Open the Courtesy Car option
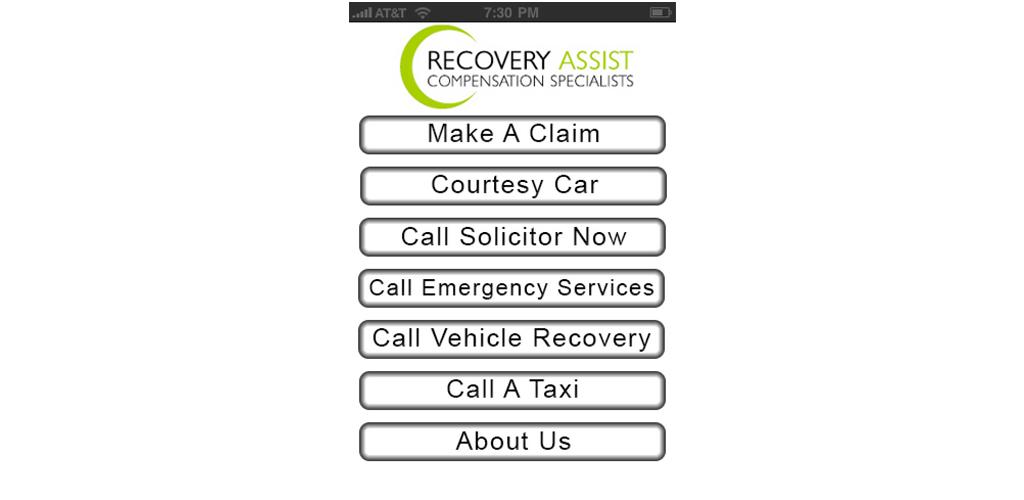1024x500 pixels. click(x=512, y=186)
